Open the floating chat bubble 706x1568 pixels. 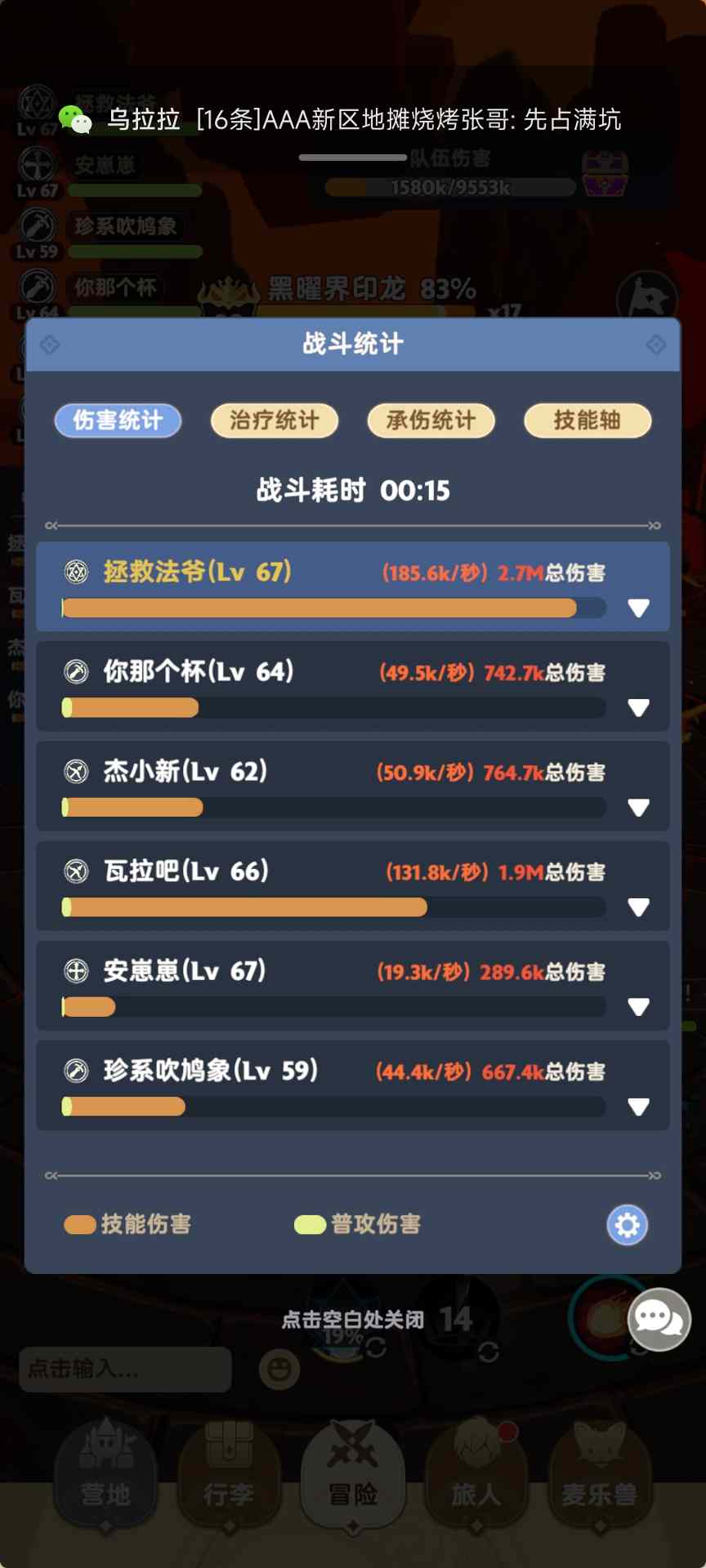[659, 1319]
